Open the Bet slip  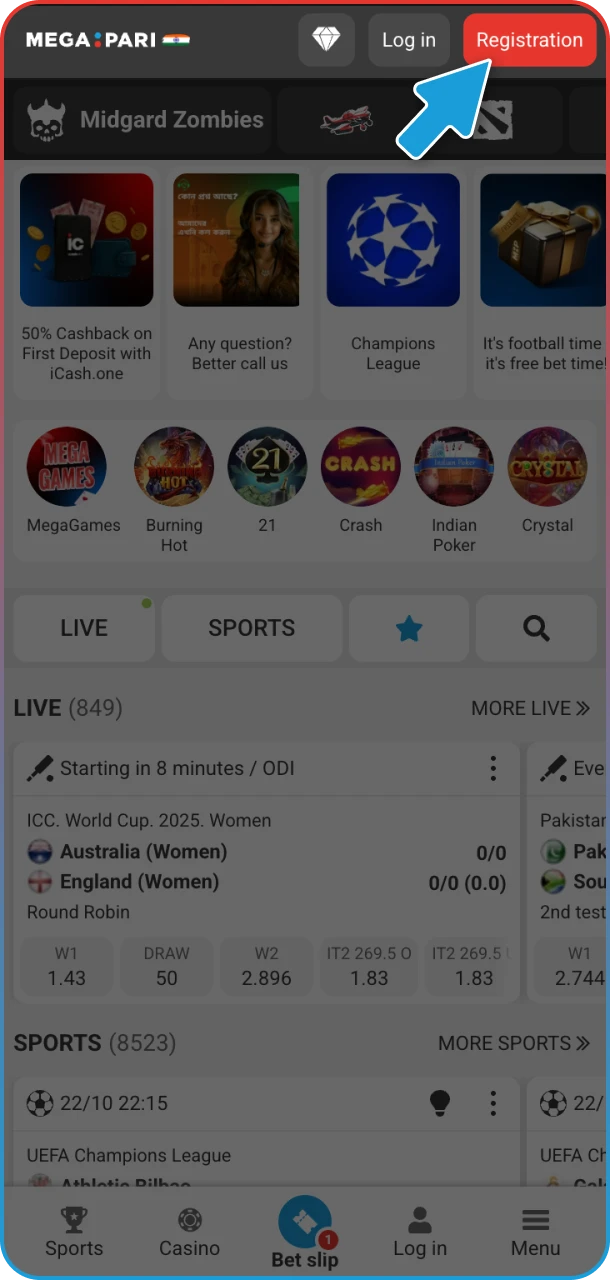305,1232
